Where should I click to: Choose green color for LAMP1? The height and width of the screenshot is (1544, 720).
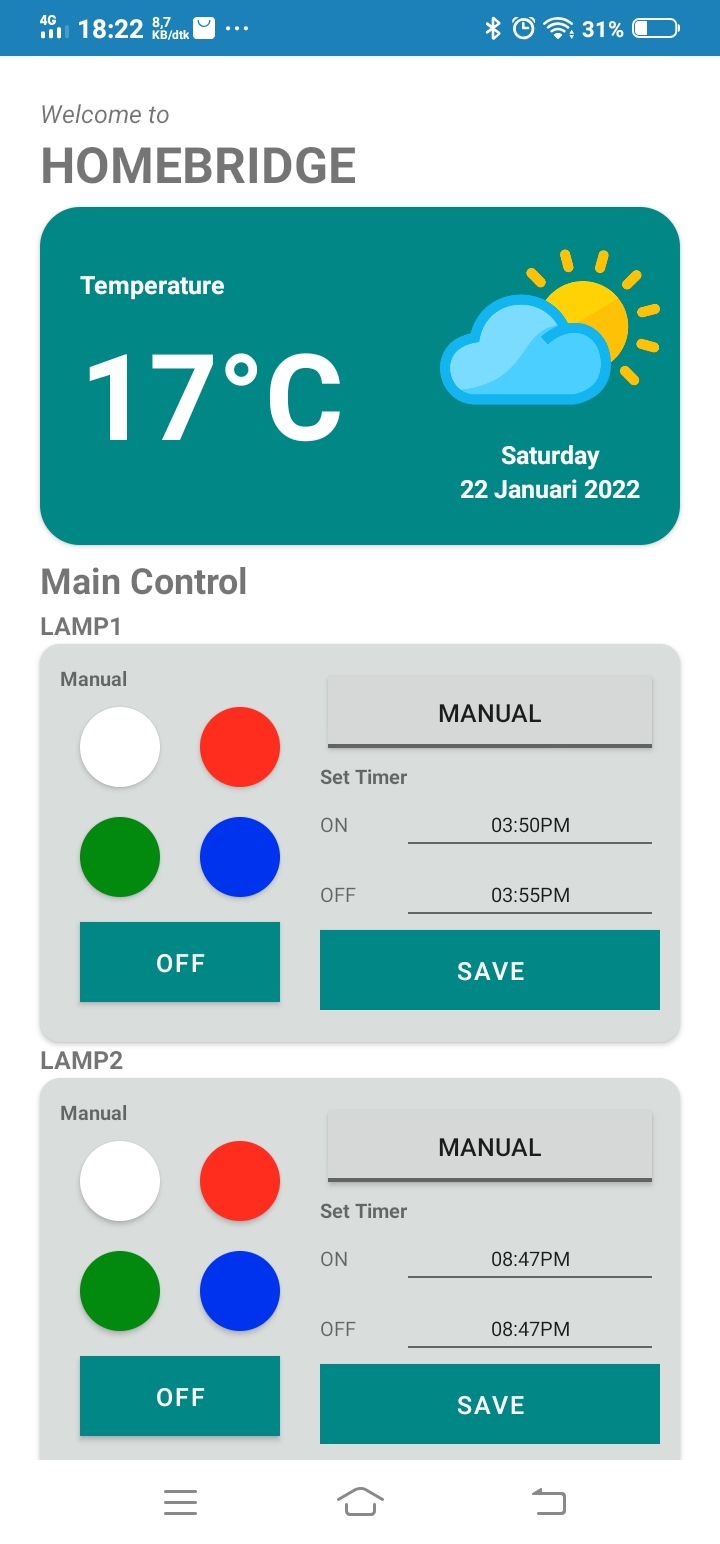pyautogui.click(x=120, y=857)
